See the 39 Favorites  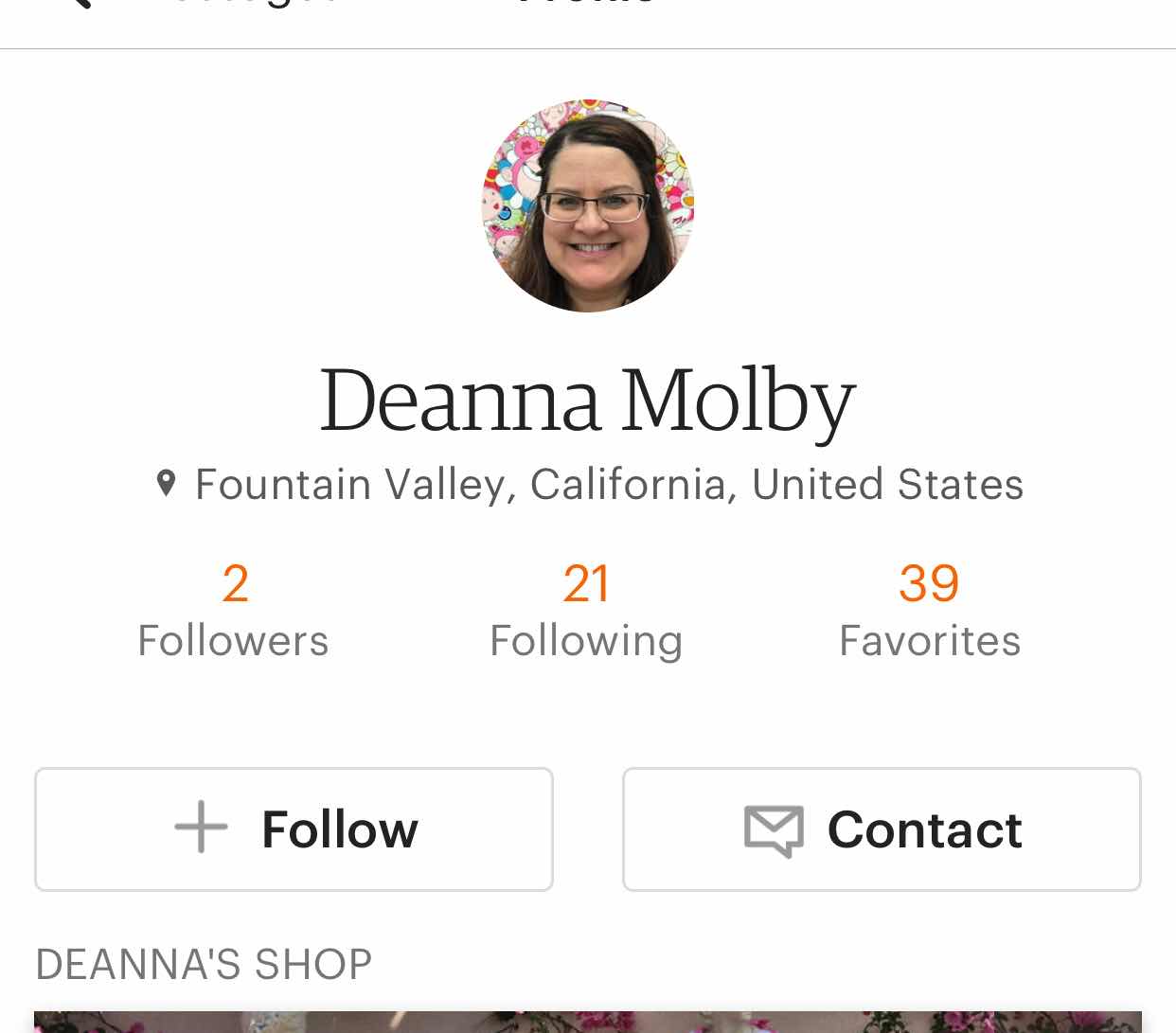pyautogui.click(x=930, y=611)
